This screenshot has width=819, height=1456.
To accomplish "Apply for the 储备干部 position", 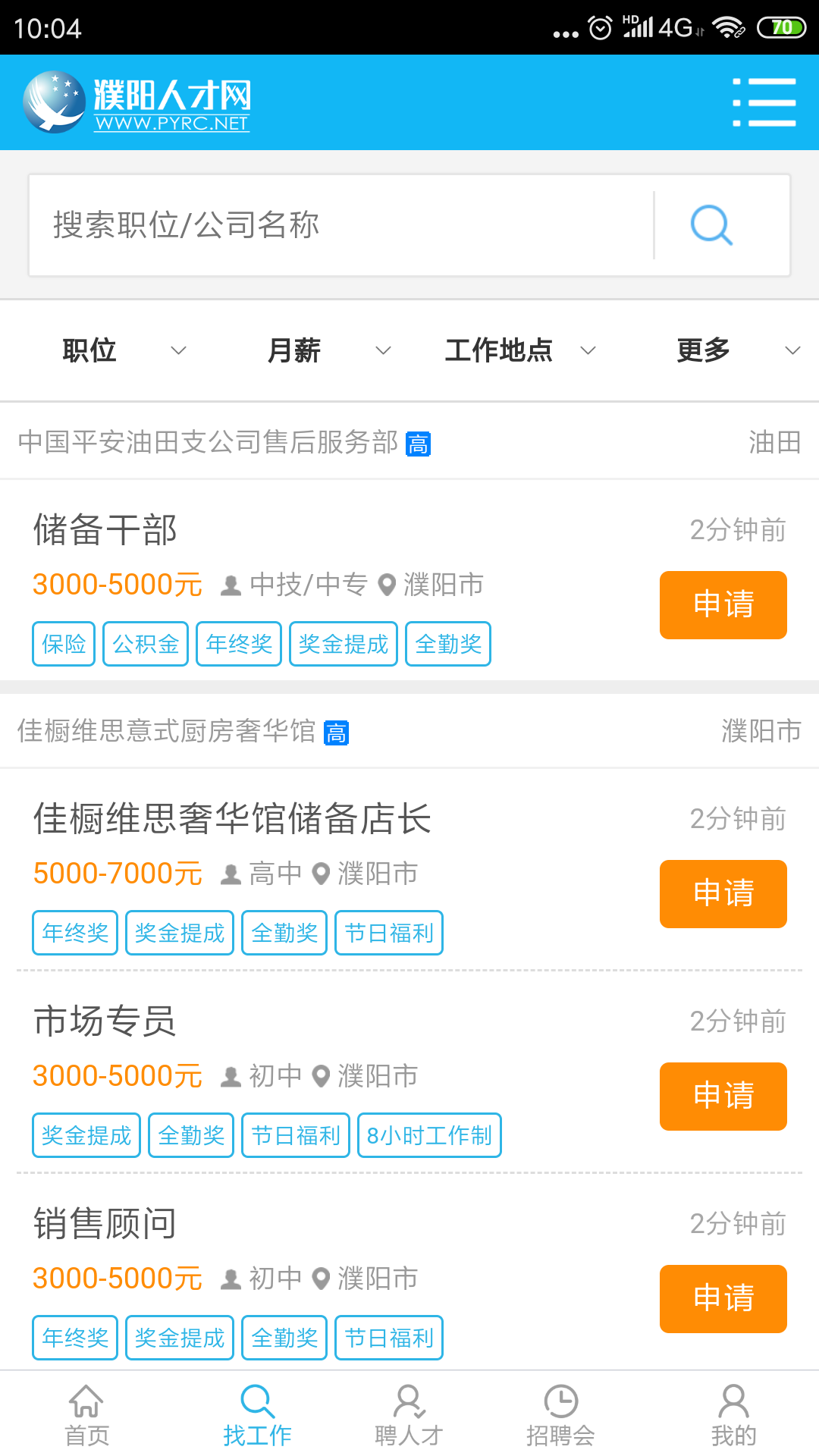I will point(723,604).
